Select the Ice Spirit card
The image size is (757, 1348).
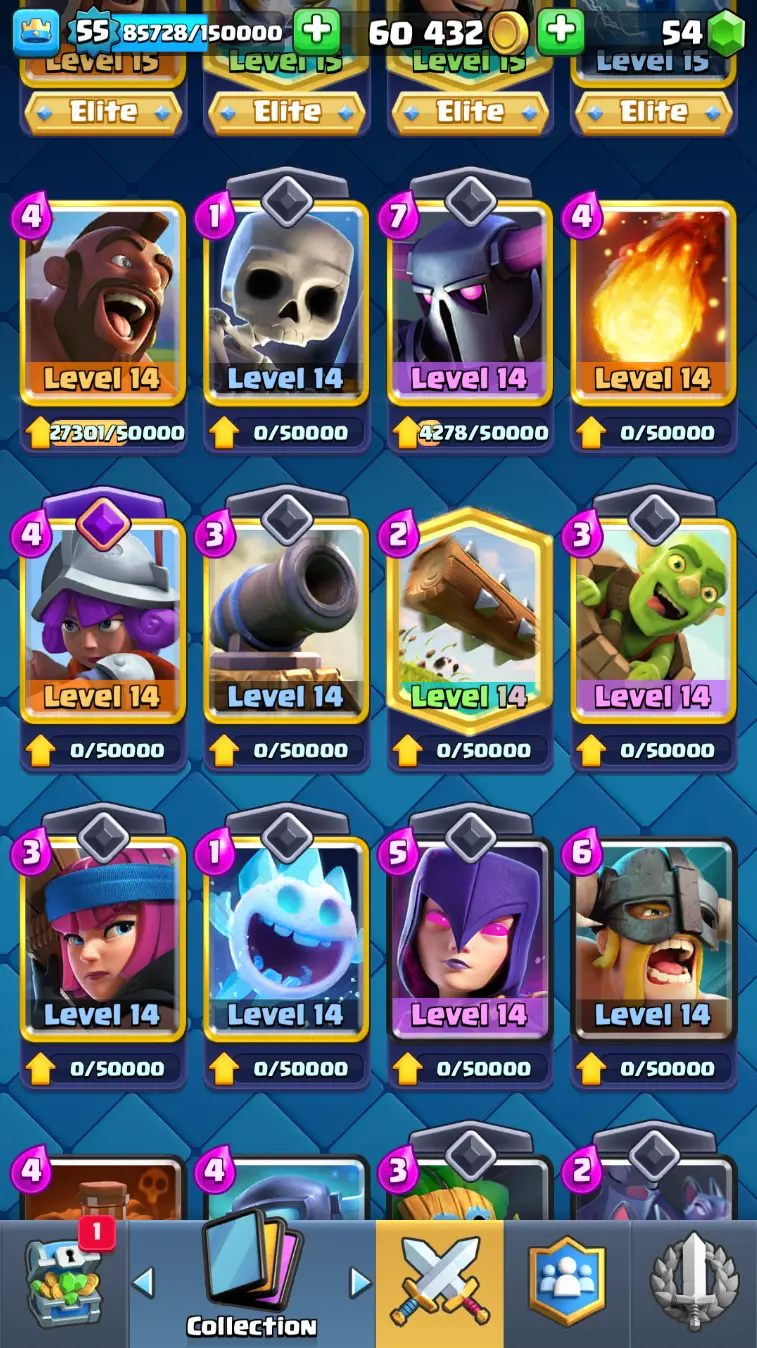pyautogui.click(x=286, y=936)
